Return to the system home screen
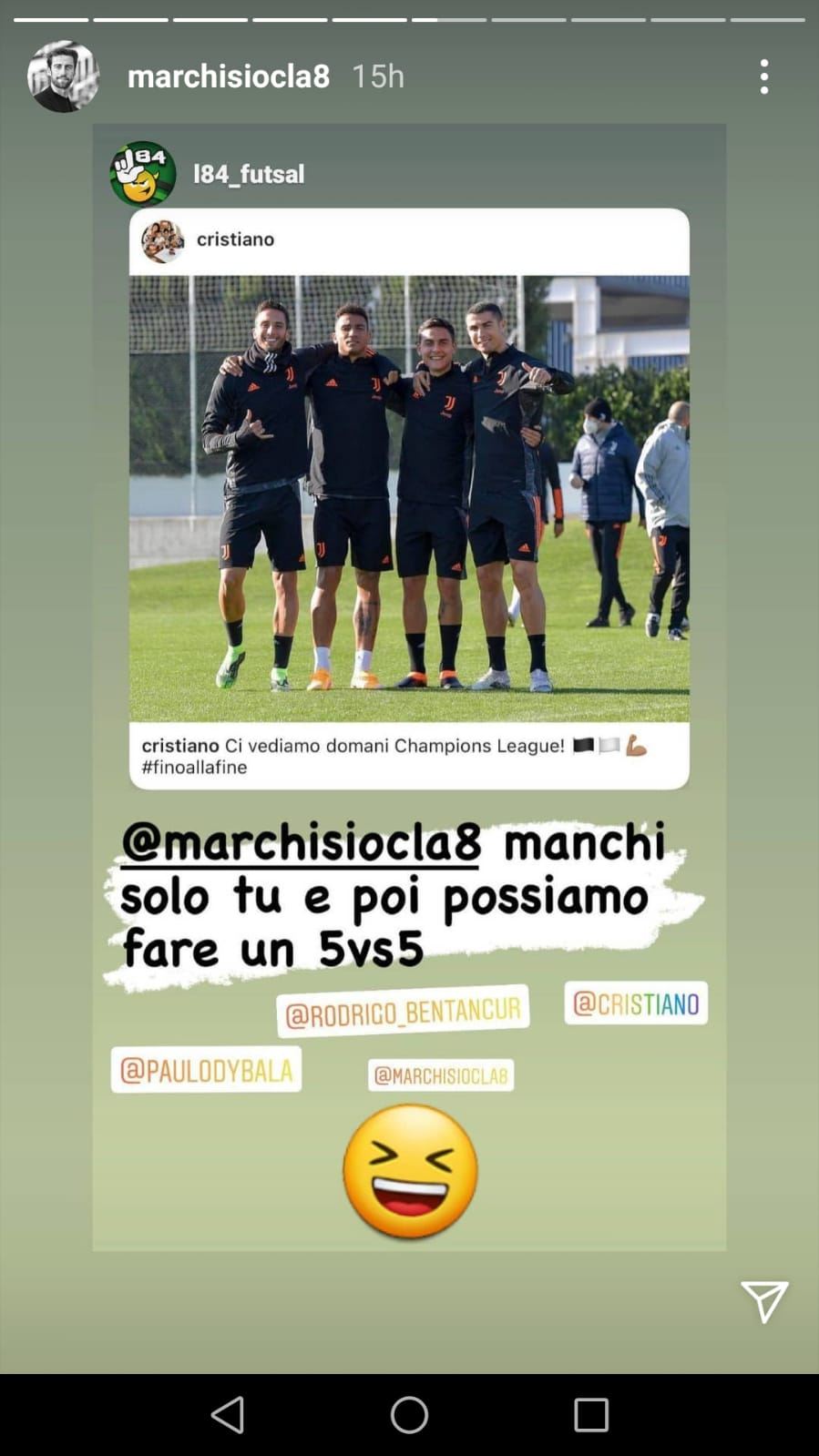This screenshot has height=1456, width=819. [409, 1415]
